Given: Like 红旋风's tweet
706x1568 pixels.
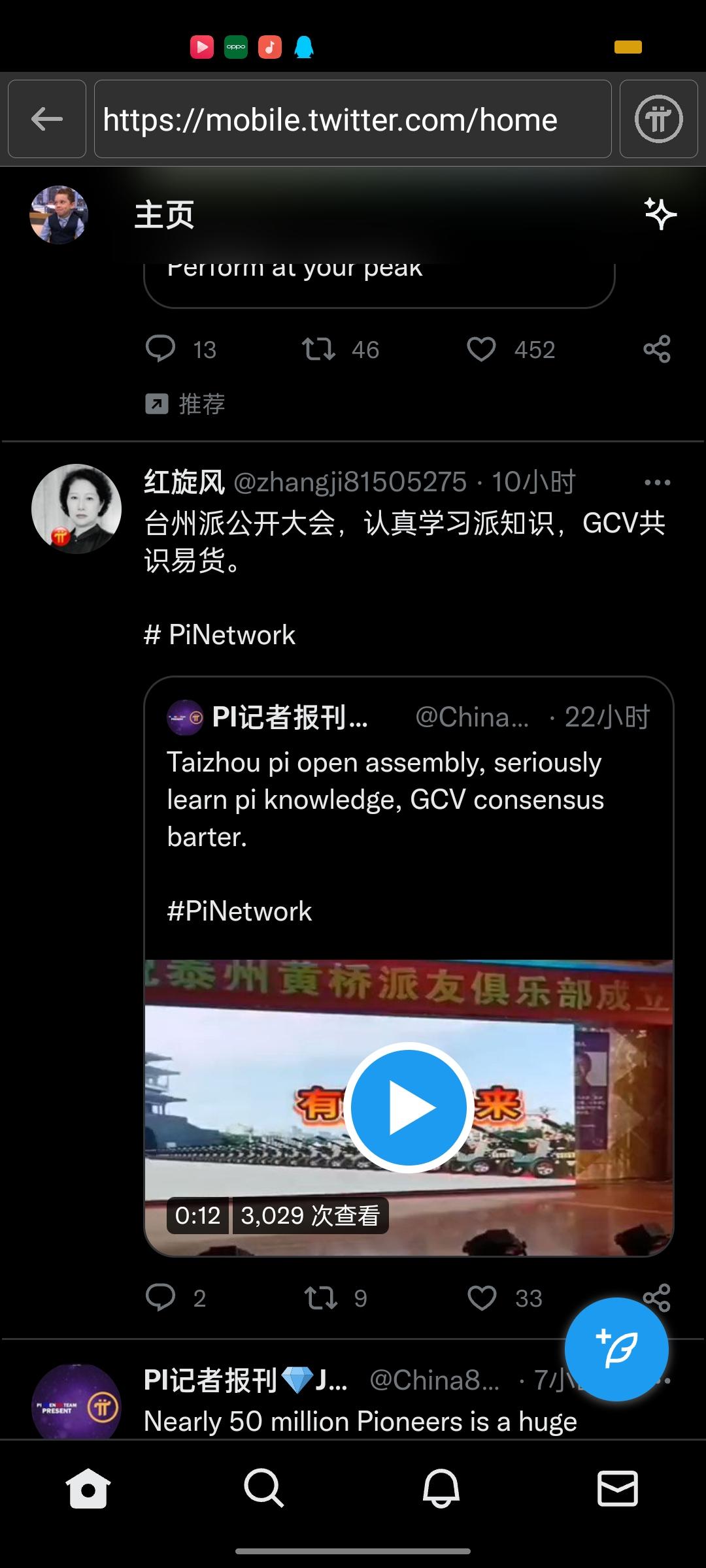Looking at the screenshot, I should tap(482, 1298).
